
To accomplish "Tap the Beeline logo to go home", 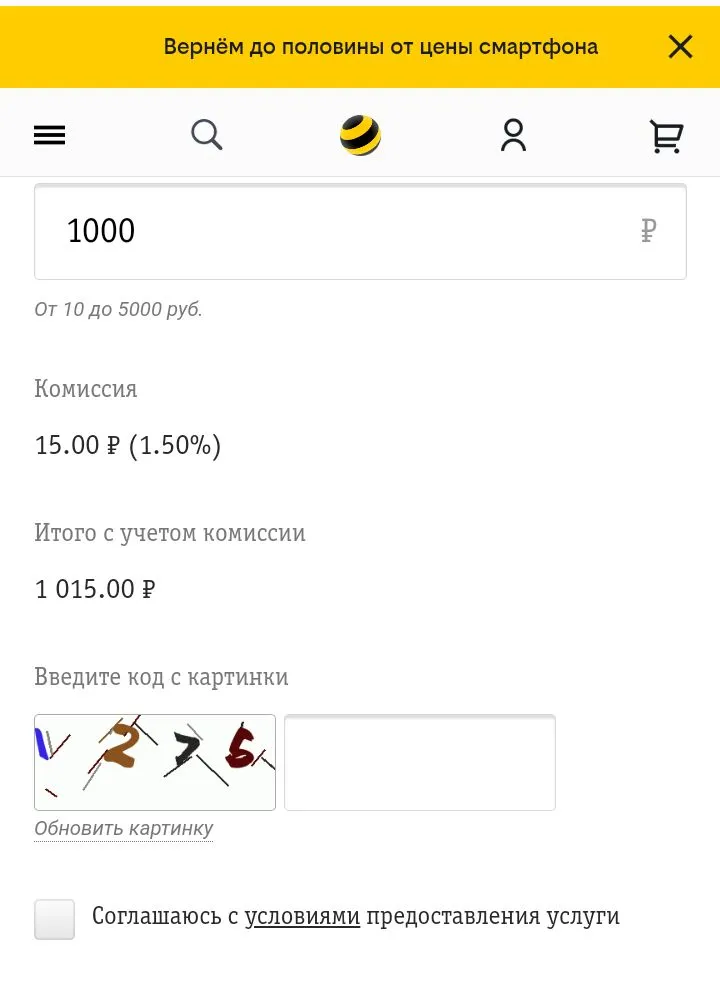I will 360,135.
